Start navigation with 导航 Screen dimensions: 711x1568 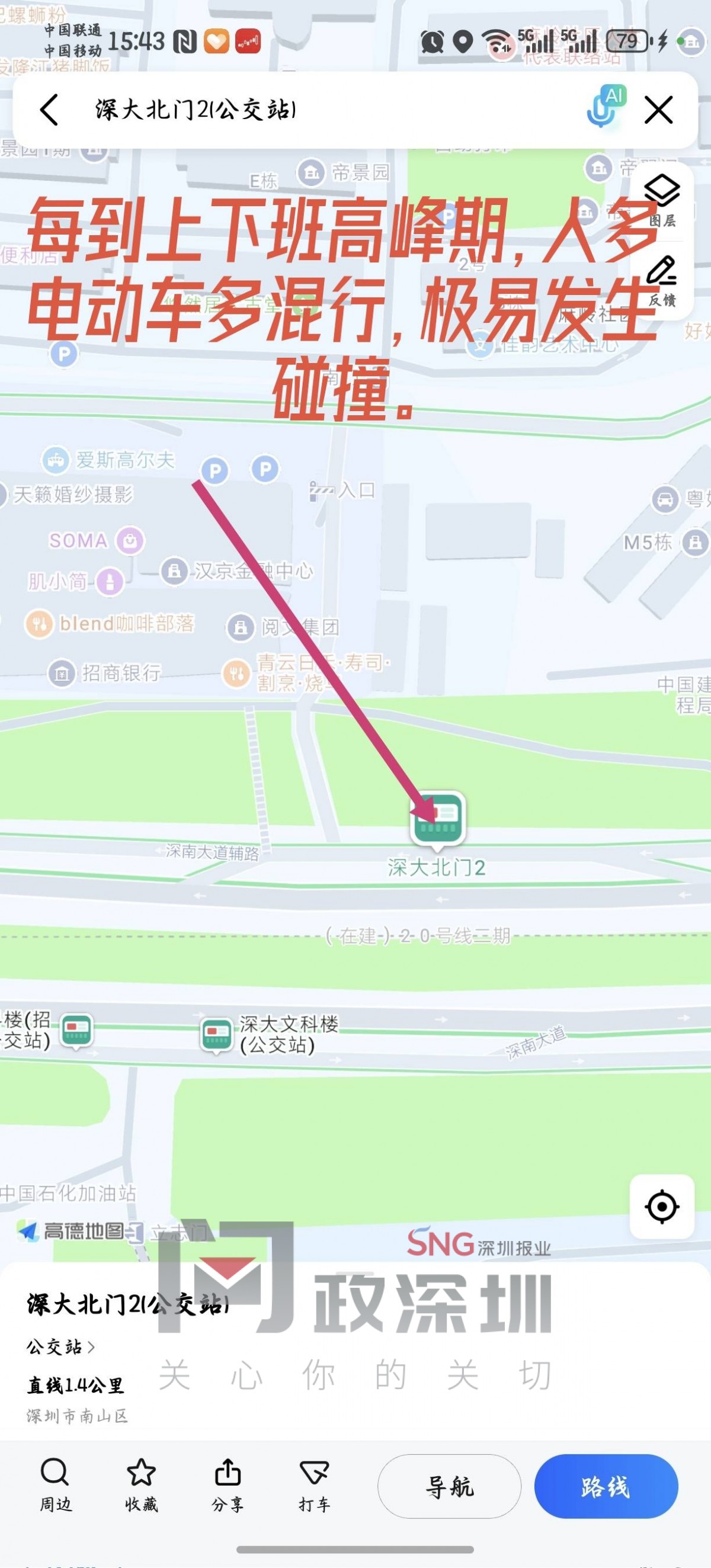(449, 1486)
